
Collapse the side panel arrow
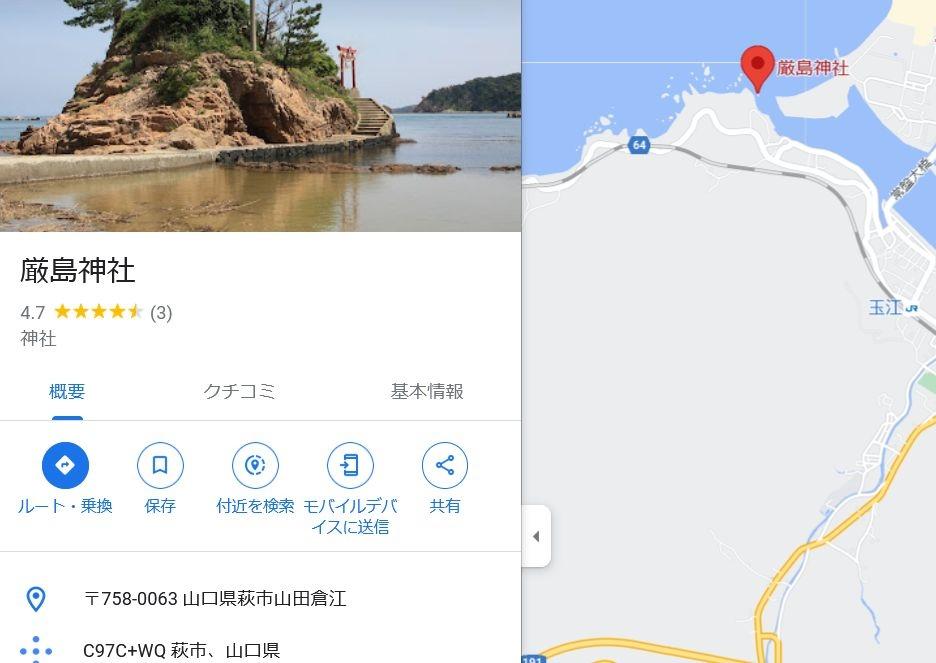tap(536, 537)
